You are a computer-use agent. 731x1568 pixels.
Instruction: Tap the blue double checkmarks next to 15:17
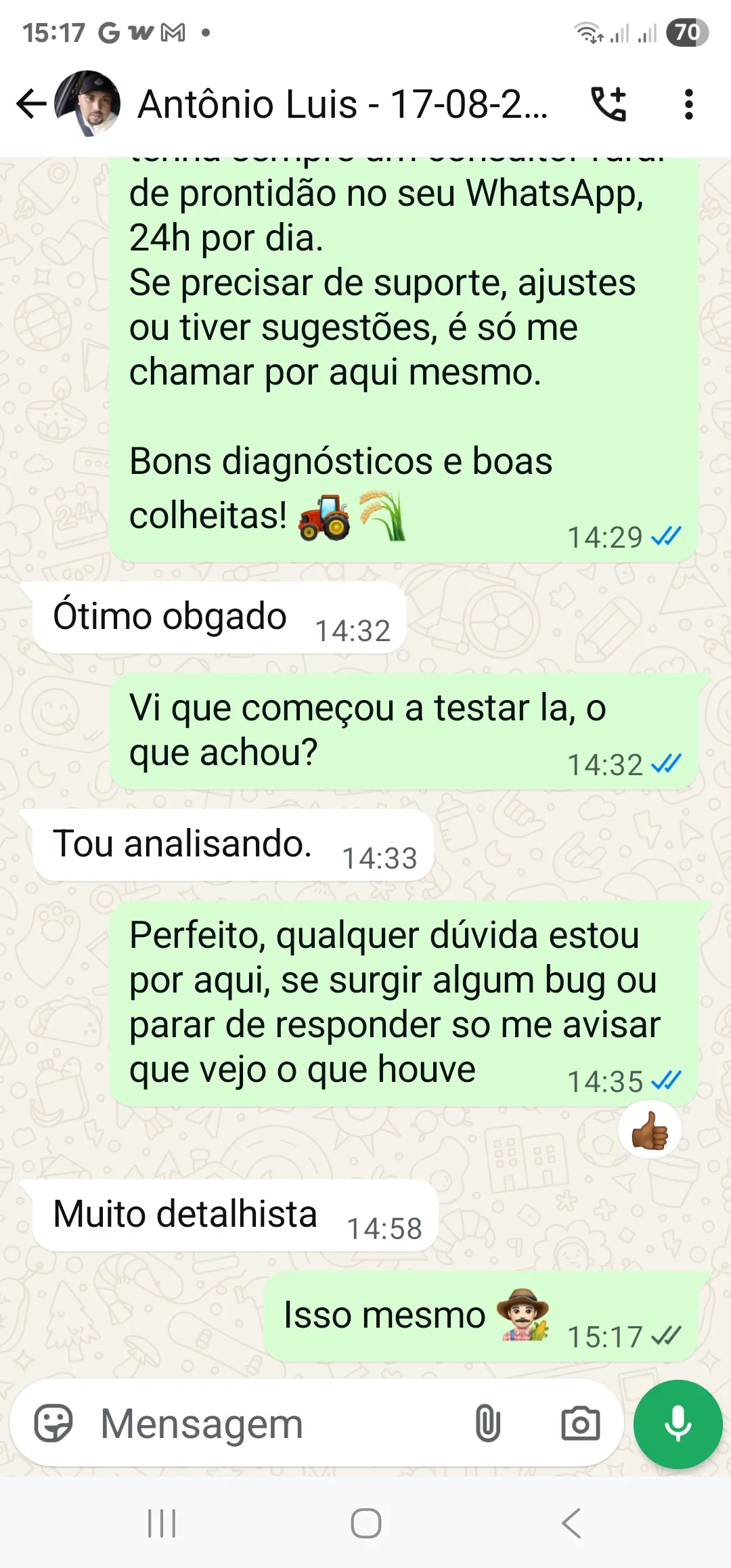[x=667, y=1335]
